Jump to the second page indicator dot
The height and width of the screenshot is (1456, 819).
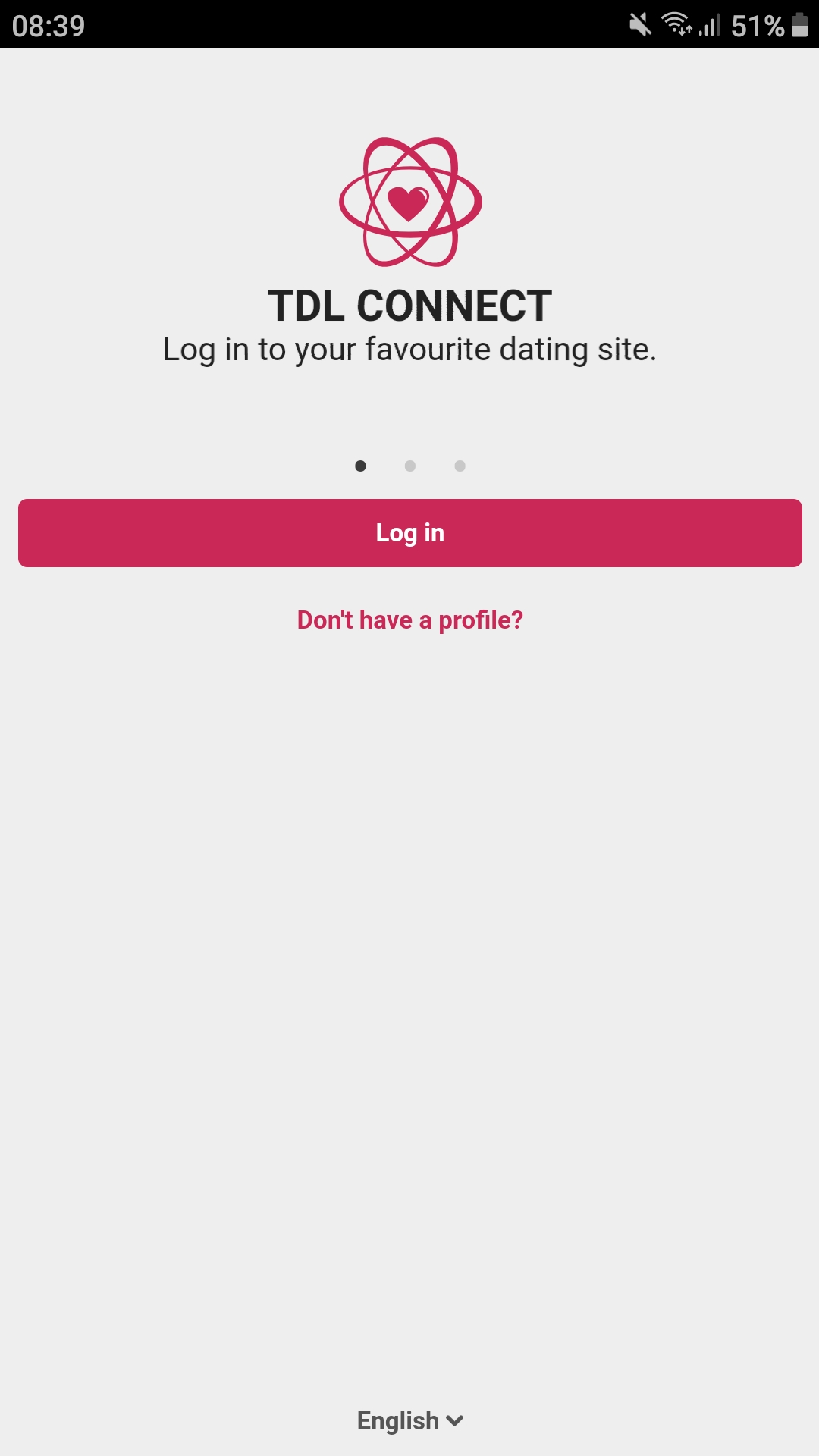(410, 466)
